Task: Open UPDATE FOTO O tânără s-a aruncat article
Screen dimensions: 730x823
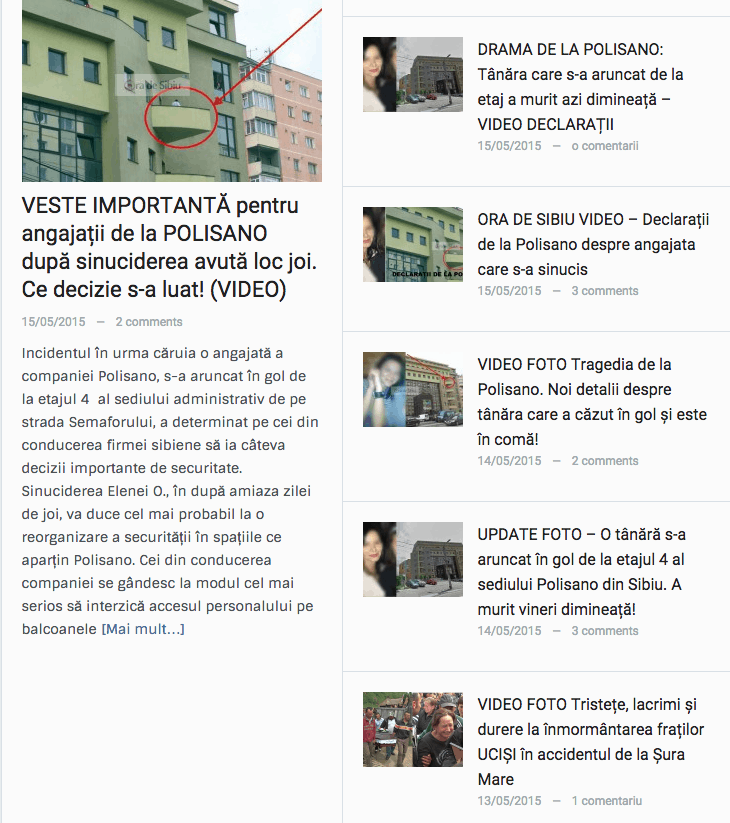Action: tap(580, 571)
